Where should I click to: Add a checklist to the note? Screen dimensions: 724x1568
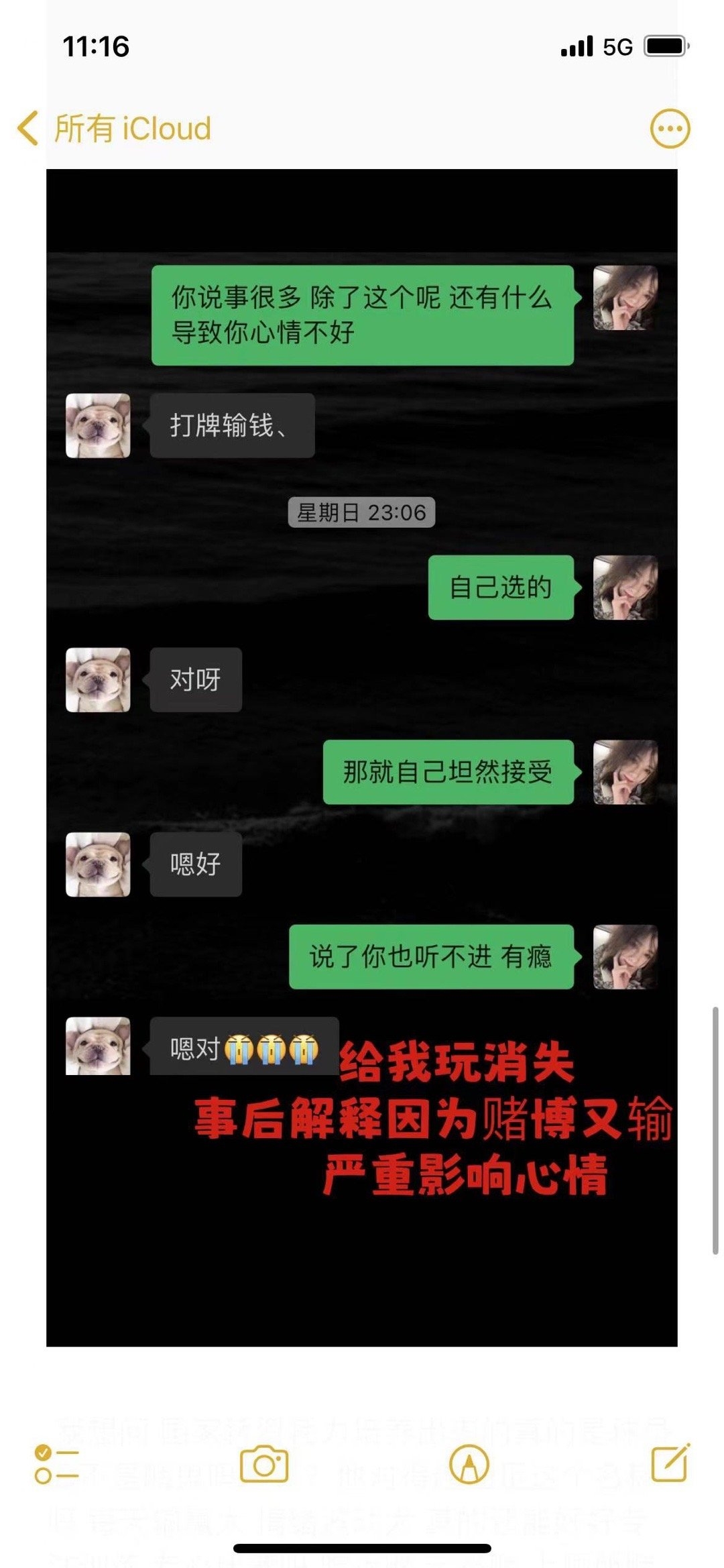pos(56,1464)
